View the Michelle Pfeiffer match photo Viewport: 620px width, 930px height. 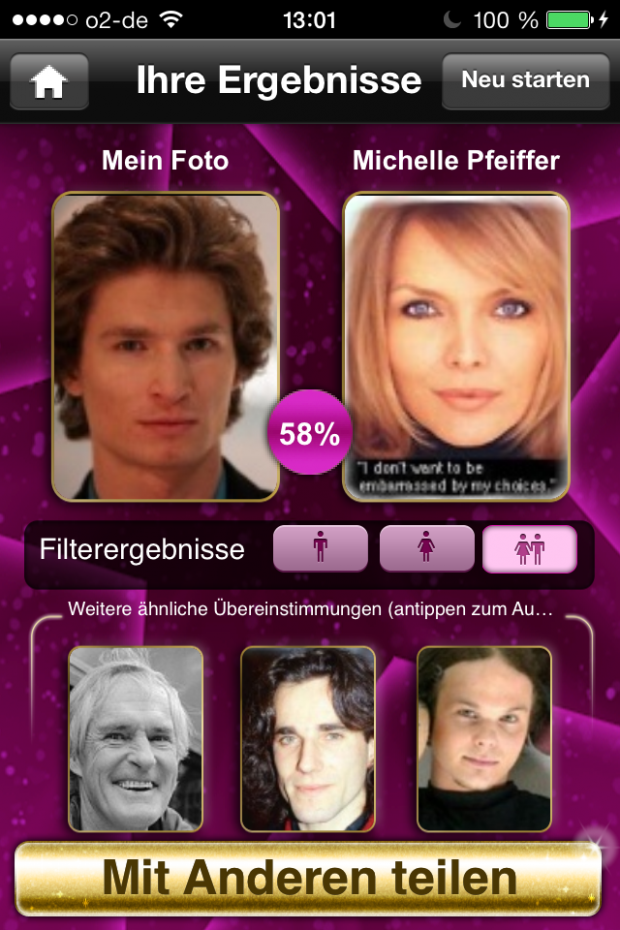coord(456,346)
